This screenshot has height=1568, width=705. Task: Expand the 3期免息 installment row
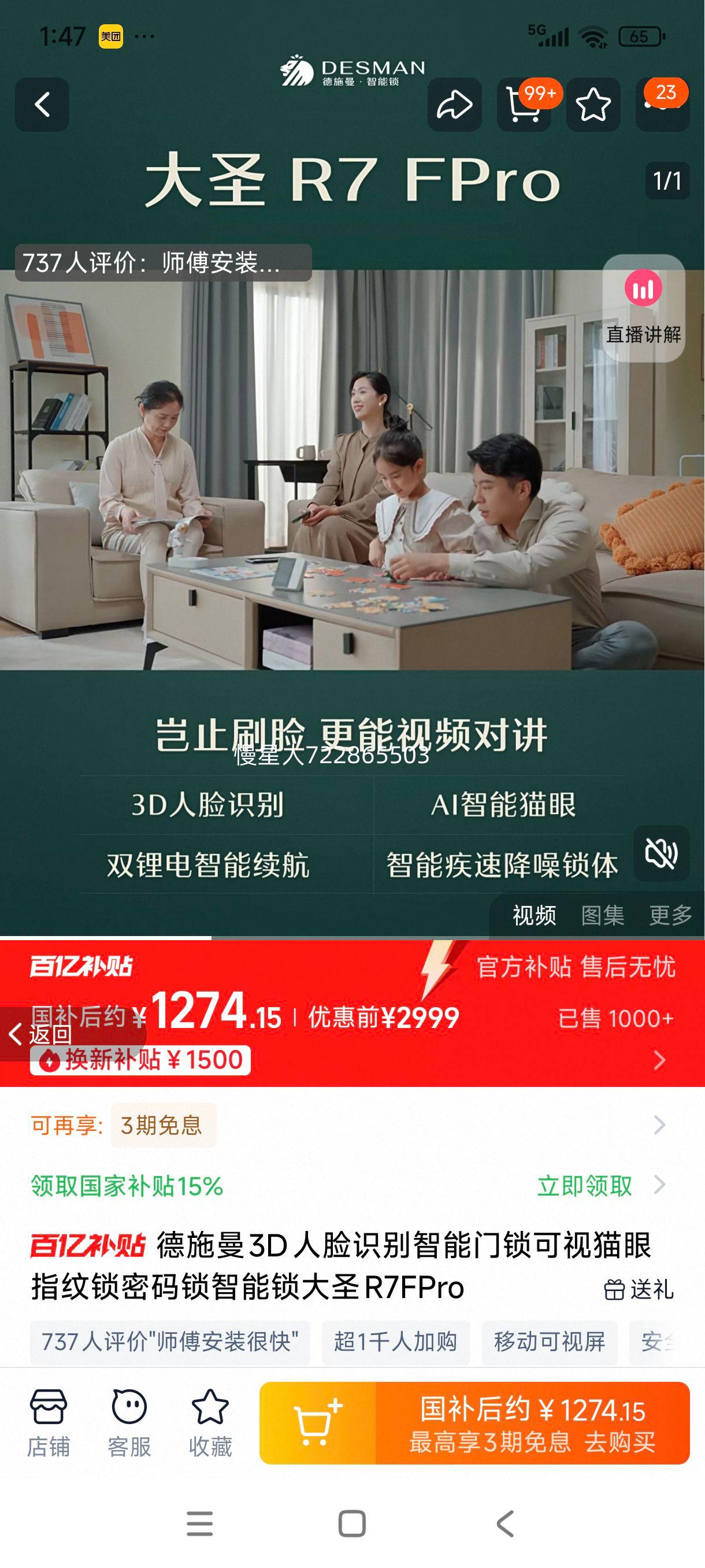click(x=659, y=1125)
